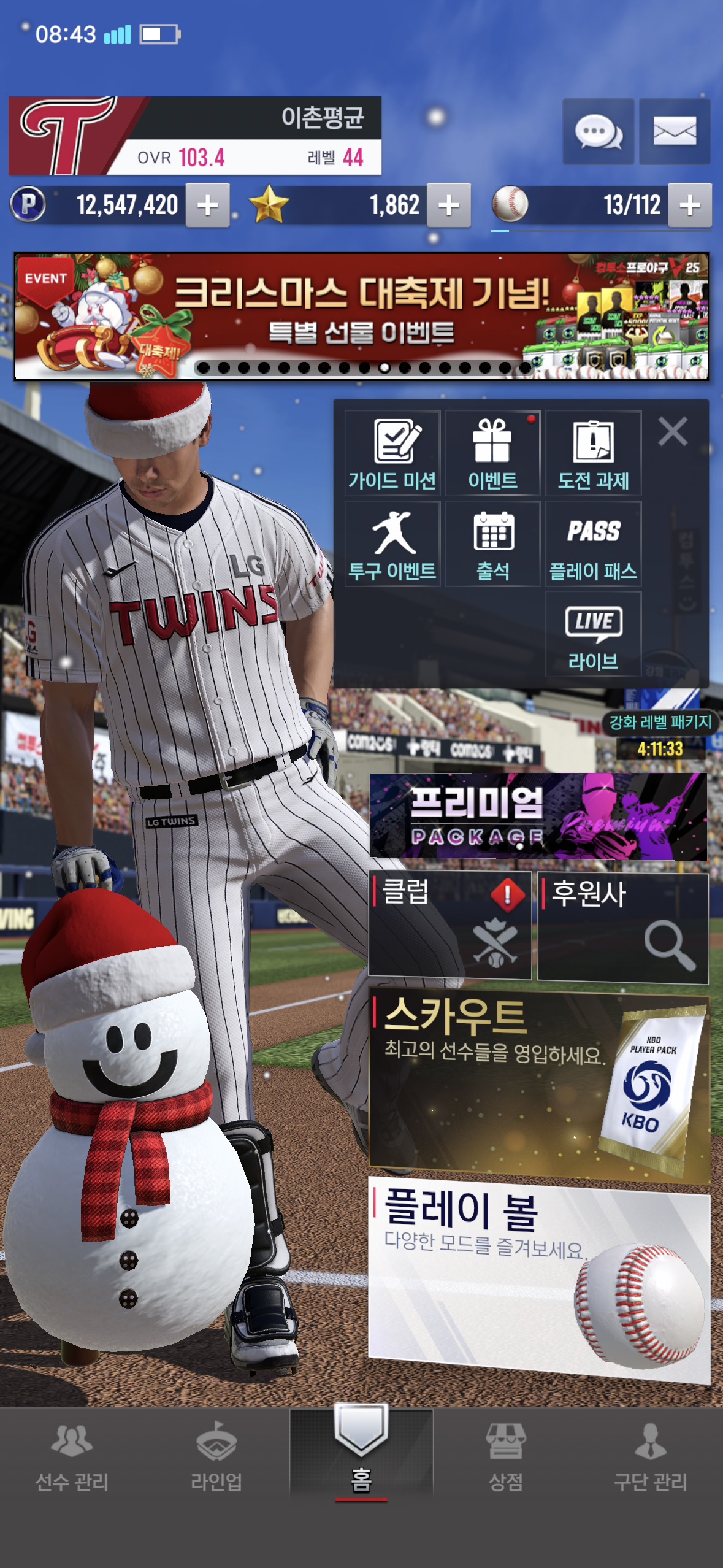Open 가이드 미션 menu

392,453
